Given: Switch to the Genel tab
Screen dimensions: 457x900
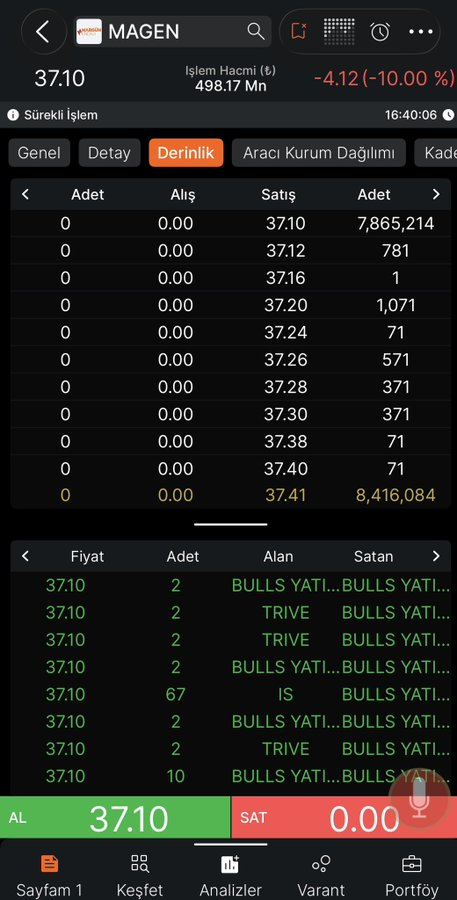Looking at the screenshot, I should [39, 153].
